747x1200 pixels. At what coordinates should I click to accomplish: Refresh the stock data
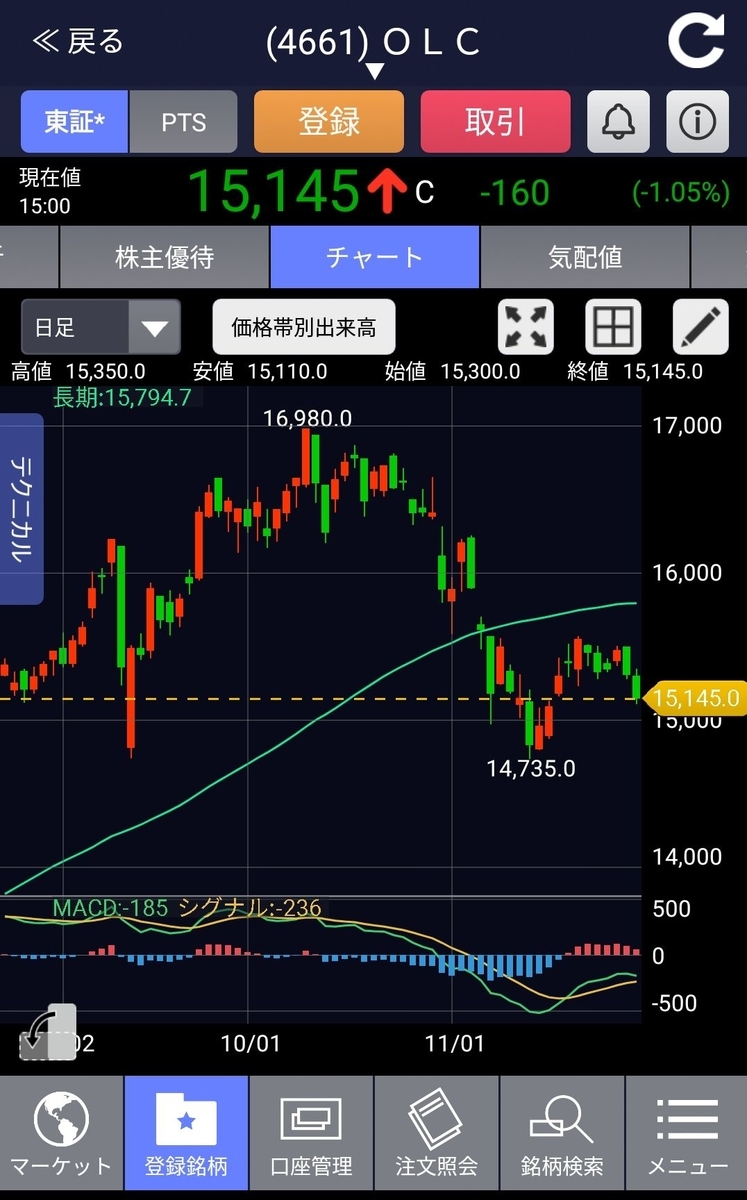pos(696,42)
